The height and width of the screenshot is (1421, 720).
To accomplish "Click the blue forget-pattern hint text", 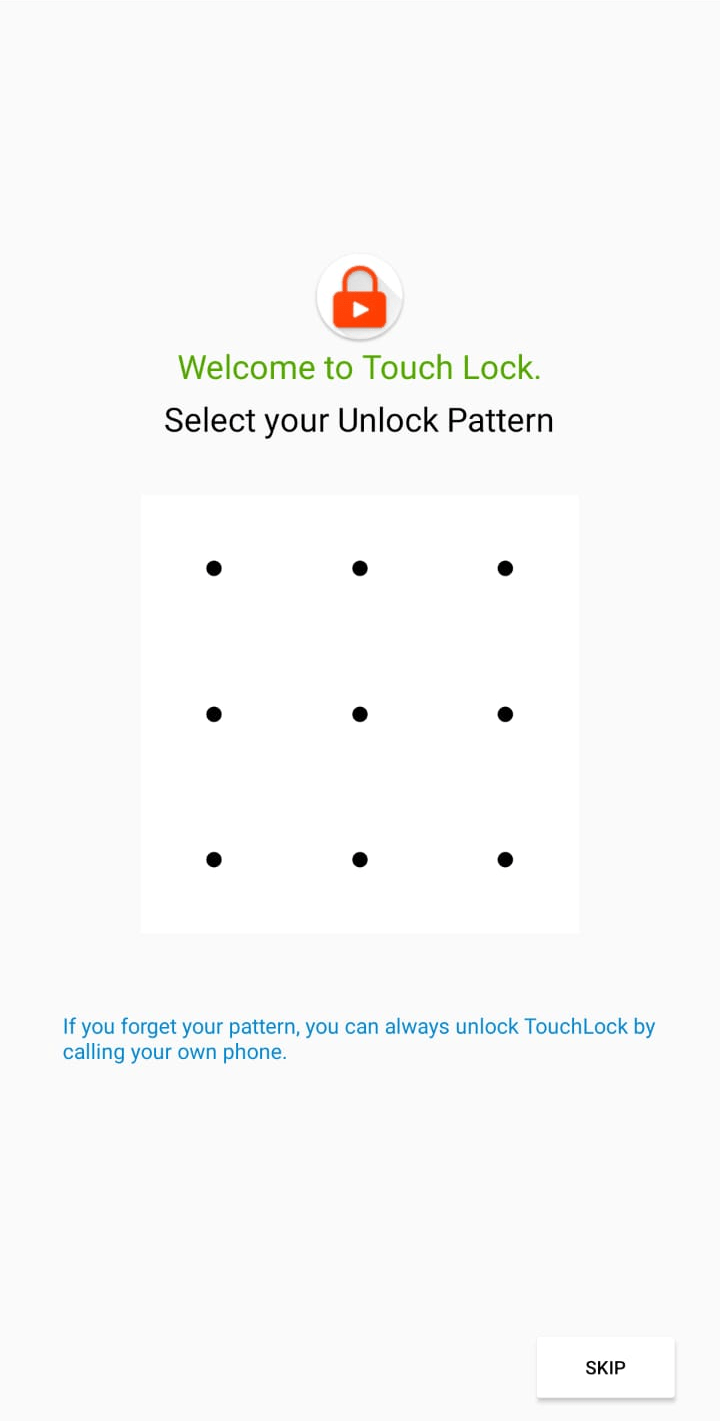I will coord(359,1038).
